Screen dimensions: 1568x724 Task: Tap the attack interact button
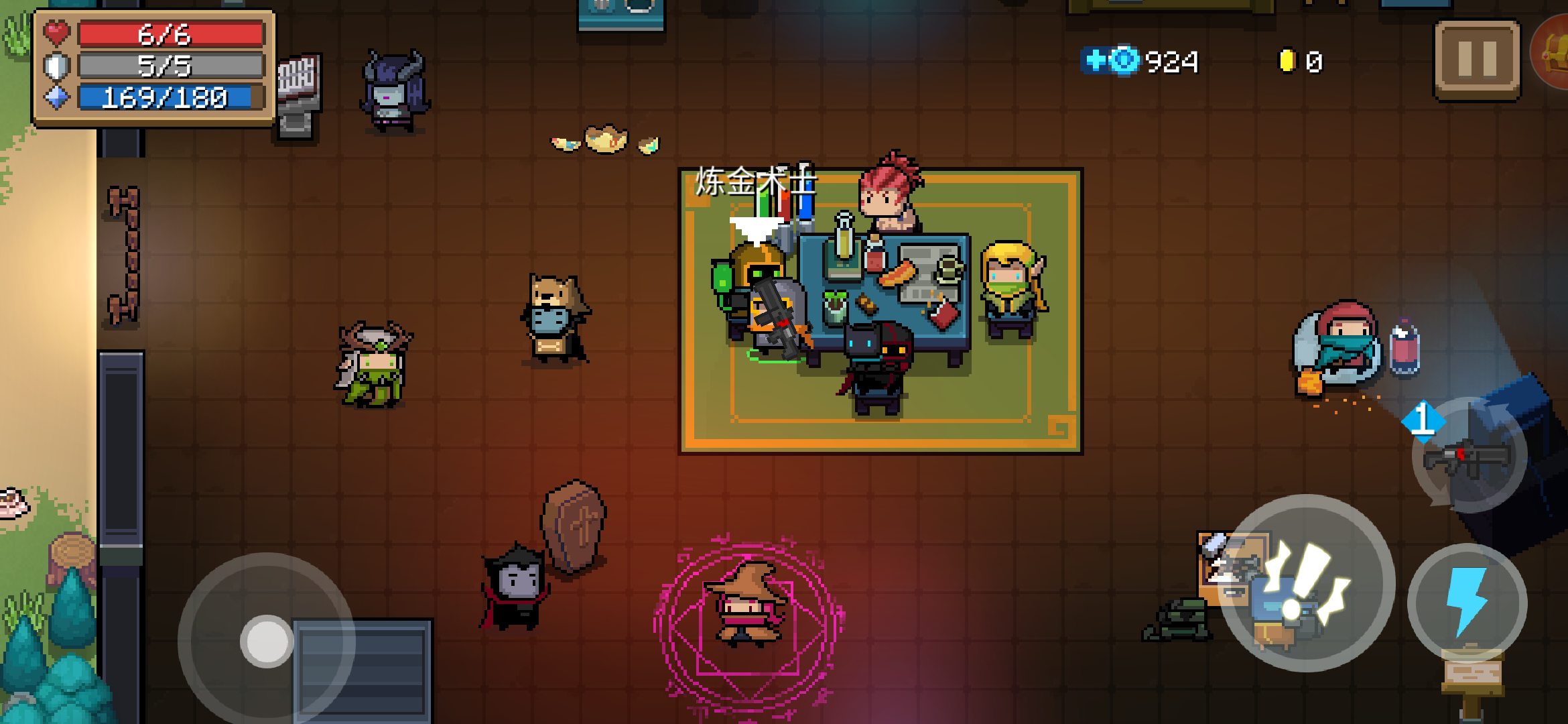(x=1305, y=583)
